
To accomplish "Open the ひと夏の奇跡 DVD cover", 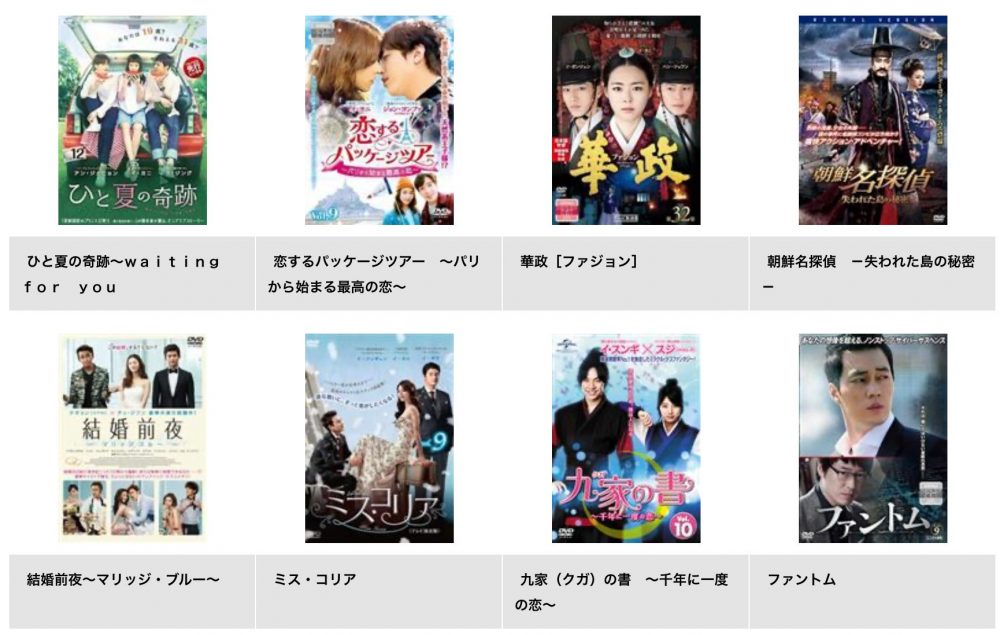I will coord(132,120).
